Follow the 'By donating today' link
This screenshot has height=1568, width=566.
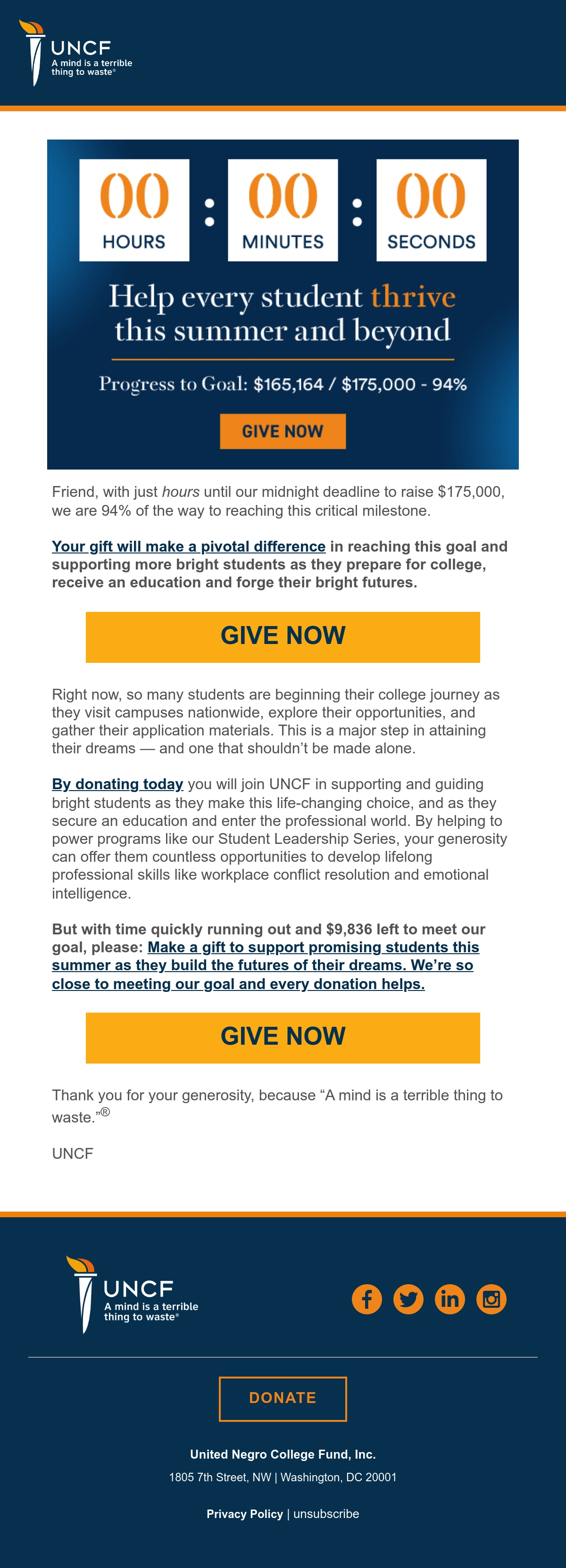[117, 784]
